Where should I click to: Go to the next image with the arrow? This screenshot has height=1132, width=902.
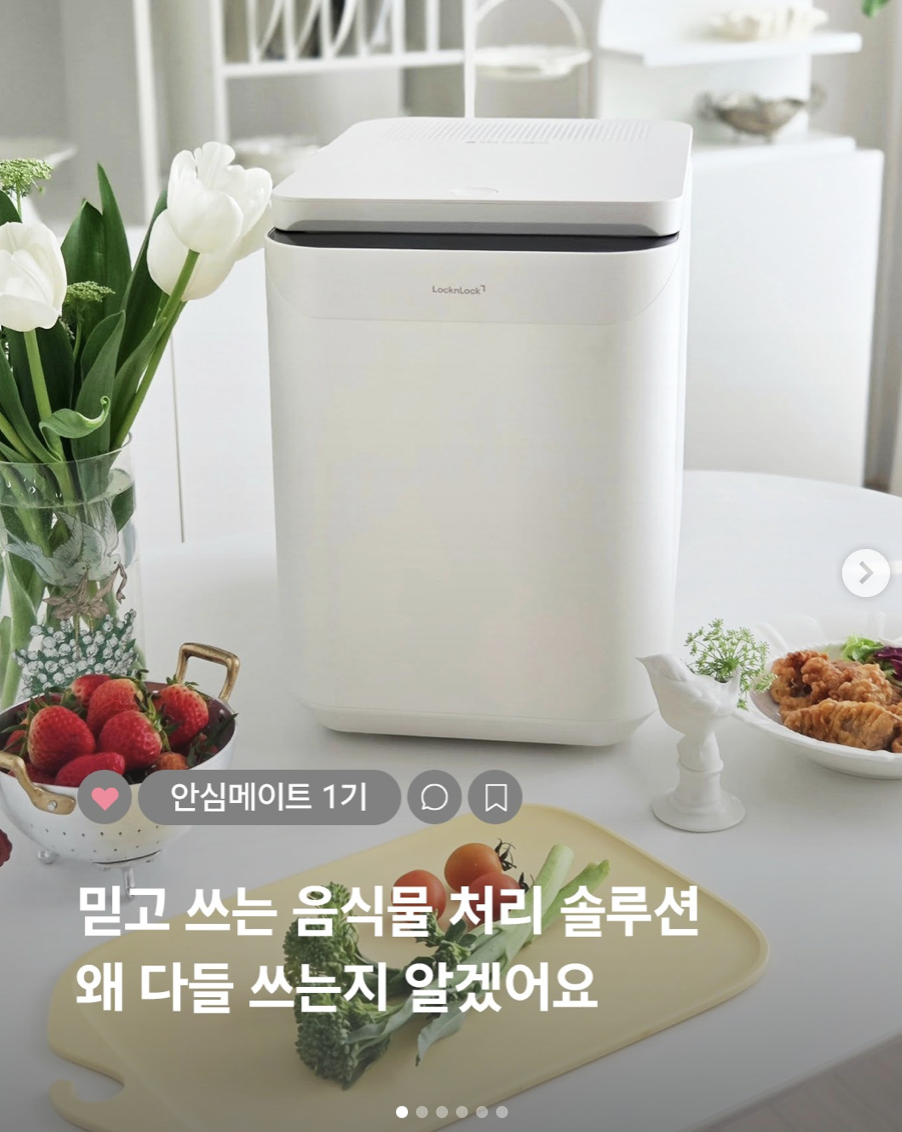[865, 573]
